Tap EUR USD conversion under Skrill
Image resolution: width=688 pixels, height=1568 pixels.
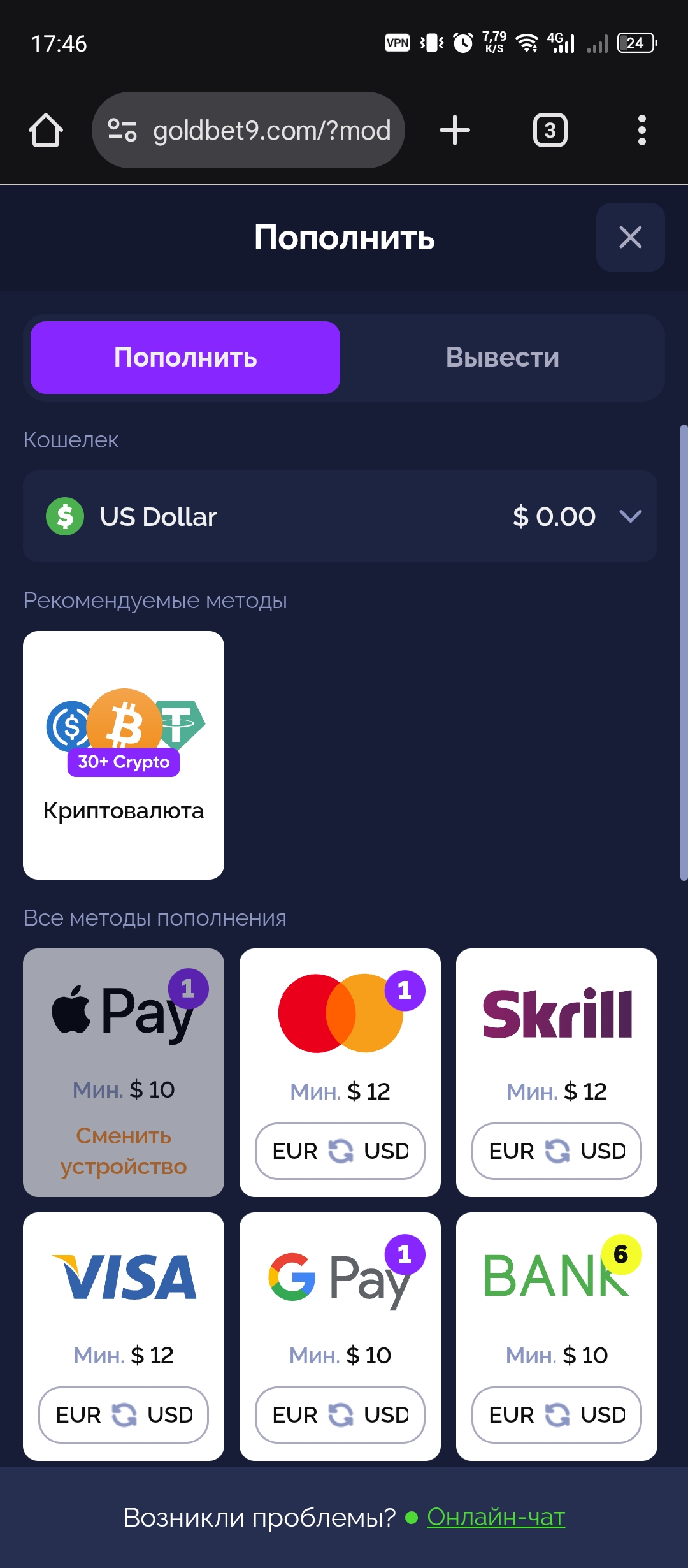click(557, 1151)
